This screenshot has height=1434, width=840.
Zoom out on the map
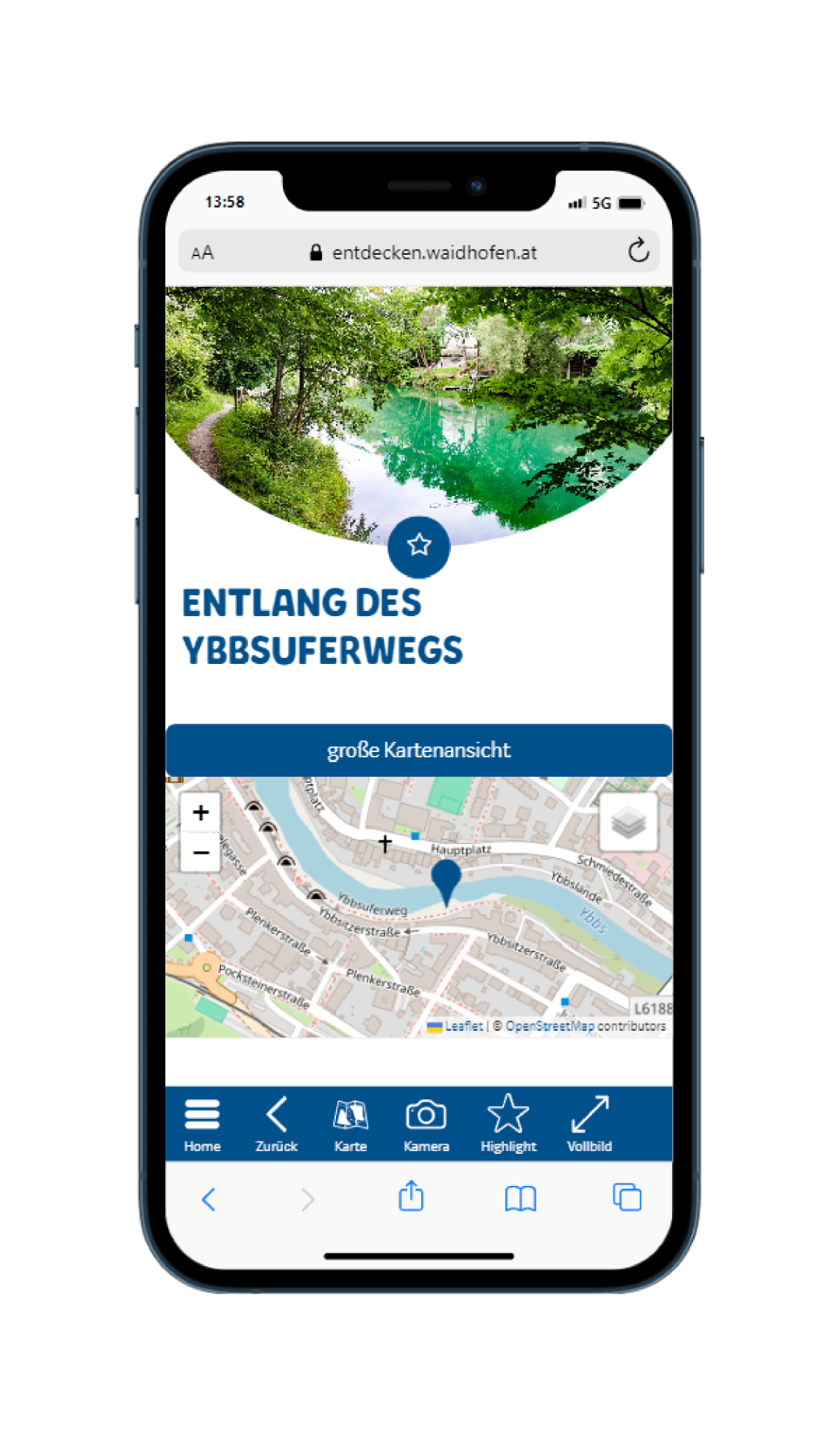tap(201, 852)
